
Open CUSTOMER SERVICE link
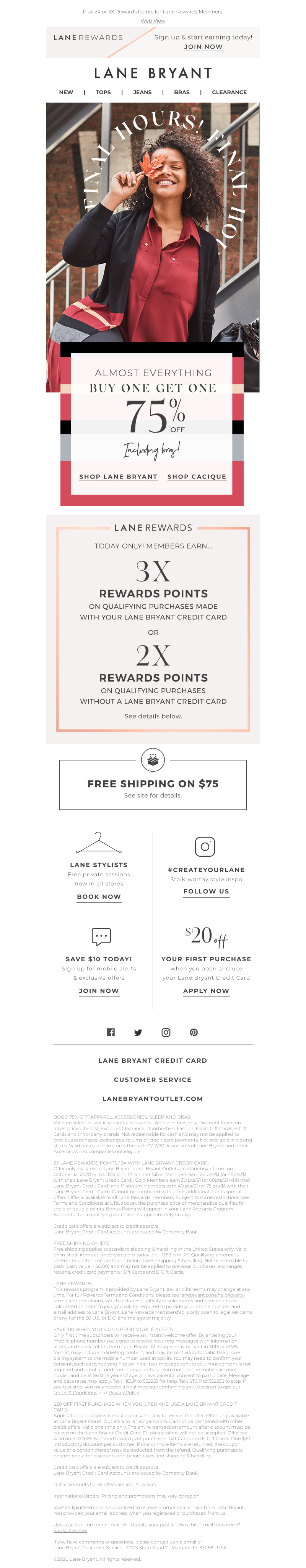click(153, 1079)
